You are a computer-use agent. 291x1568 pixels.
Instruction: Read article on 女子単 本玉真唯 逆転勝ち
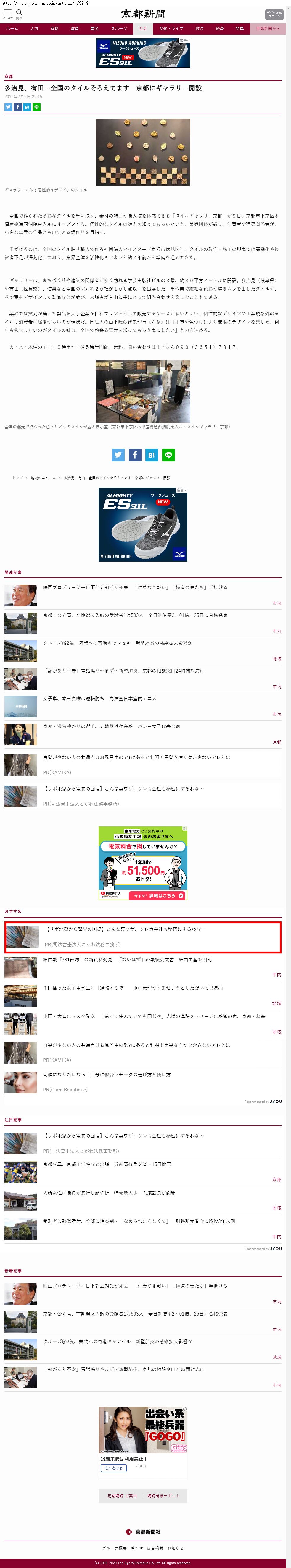tap(99, 698)
